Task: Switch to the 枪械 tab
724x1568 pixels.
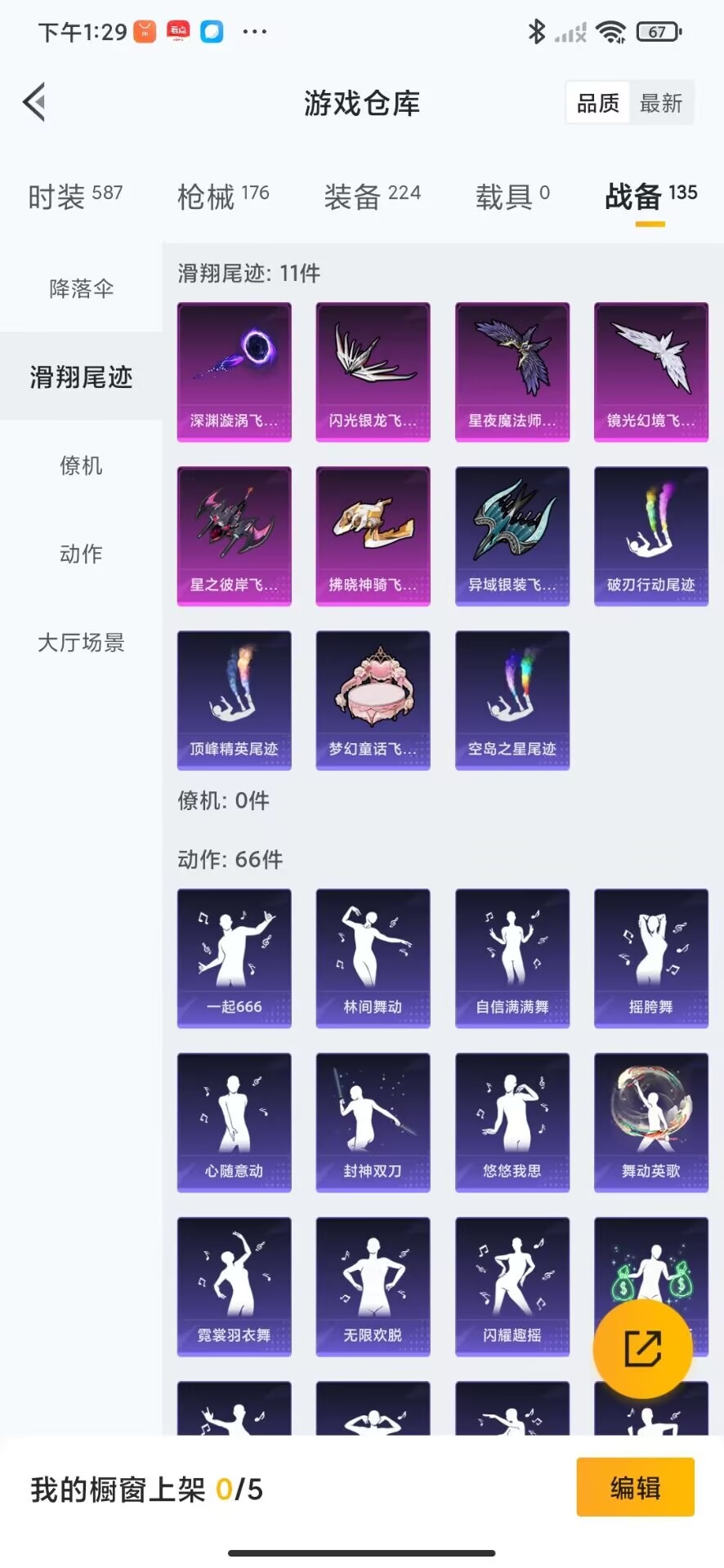Action: 223,196
